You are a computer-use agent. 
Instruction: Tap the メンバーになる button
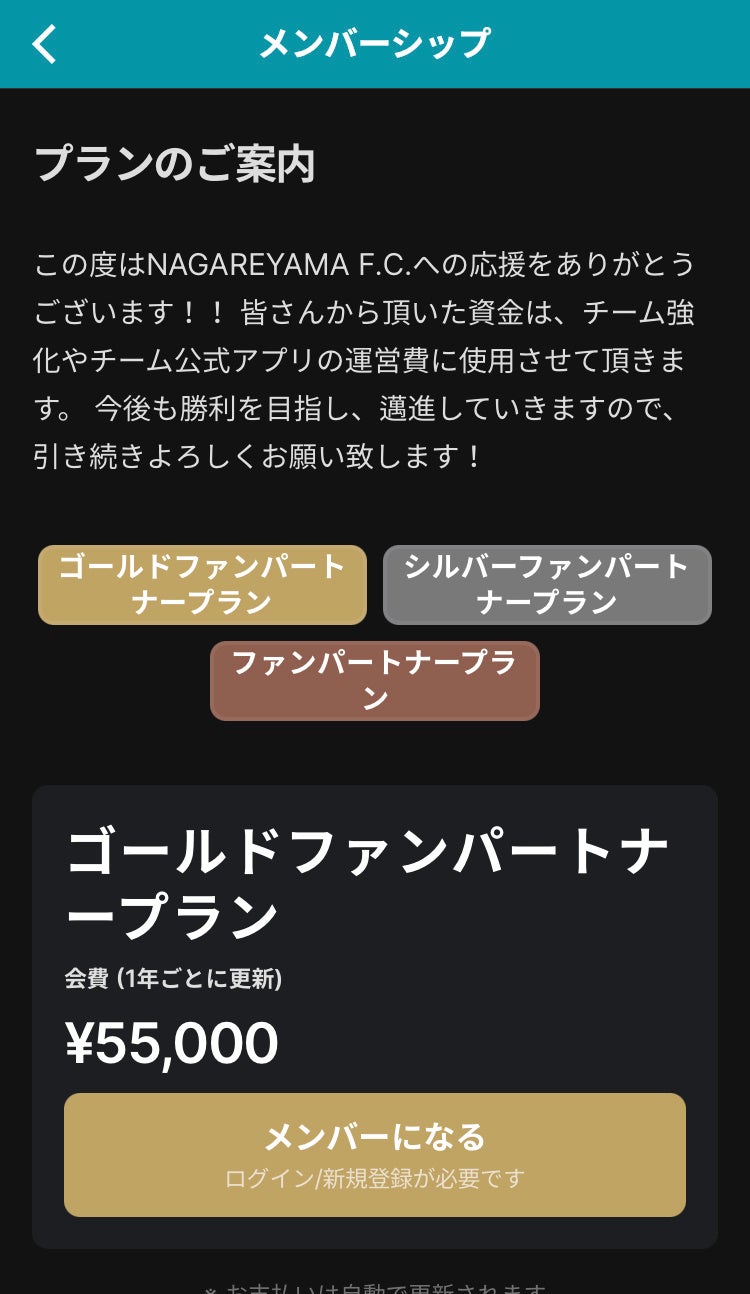click(374, 1154)
